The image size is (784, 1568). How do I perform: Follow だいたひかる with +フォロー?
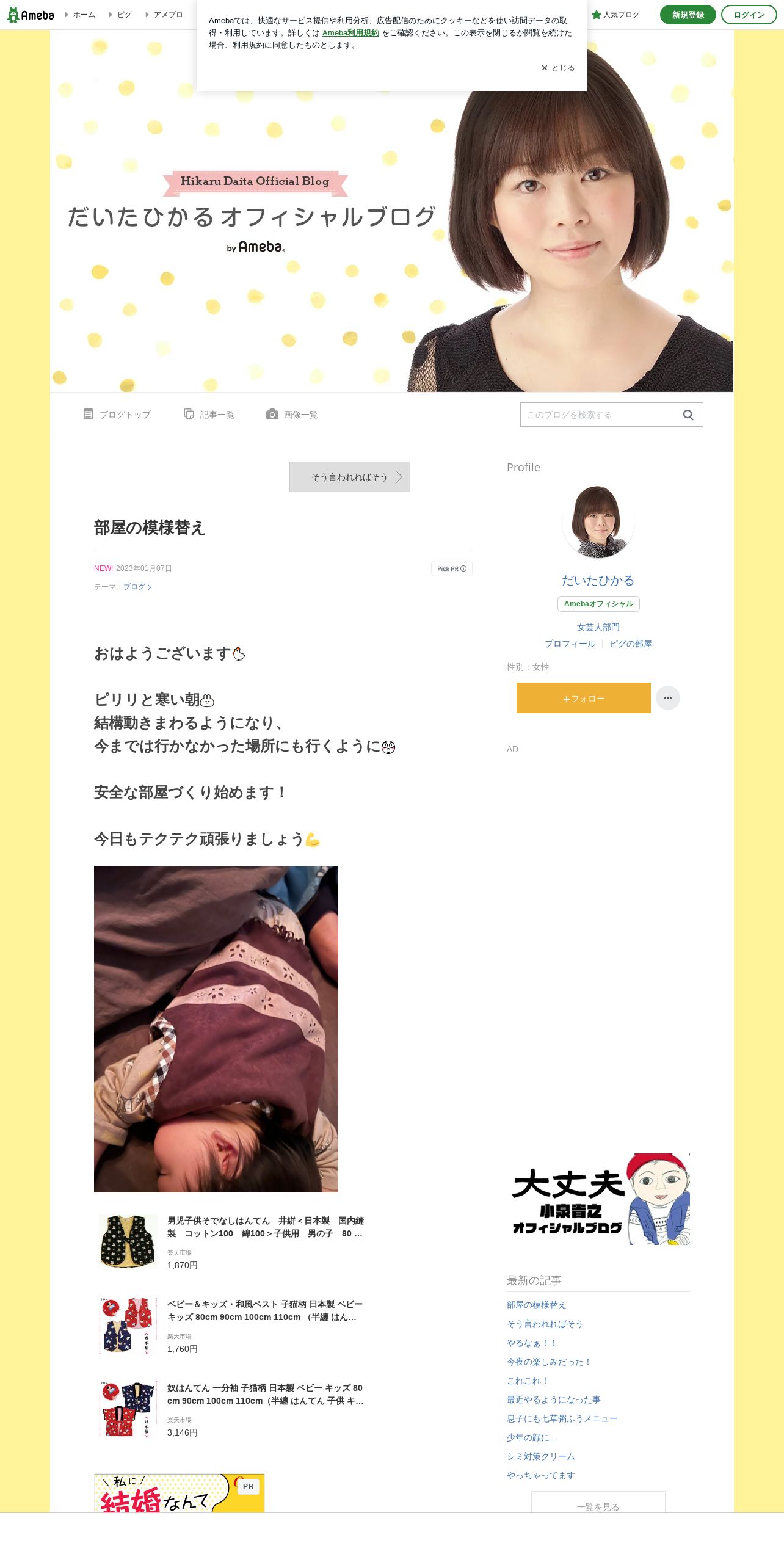584,698
